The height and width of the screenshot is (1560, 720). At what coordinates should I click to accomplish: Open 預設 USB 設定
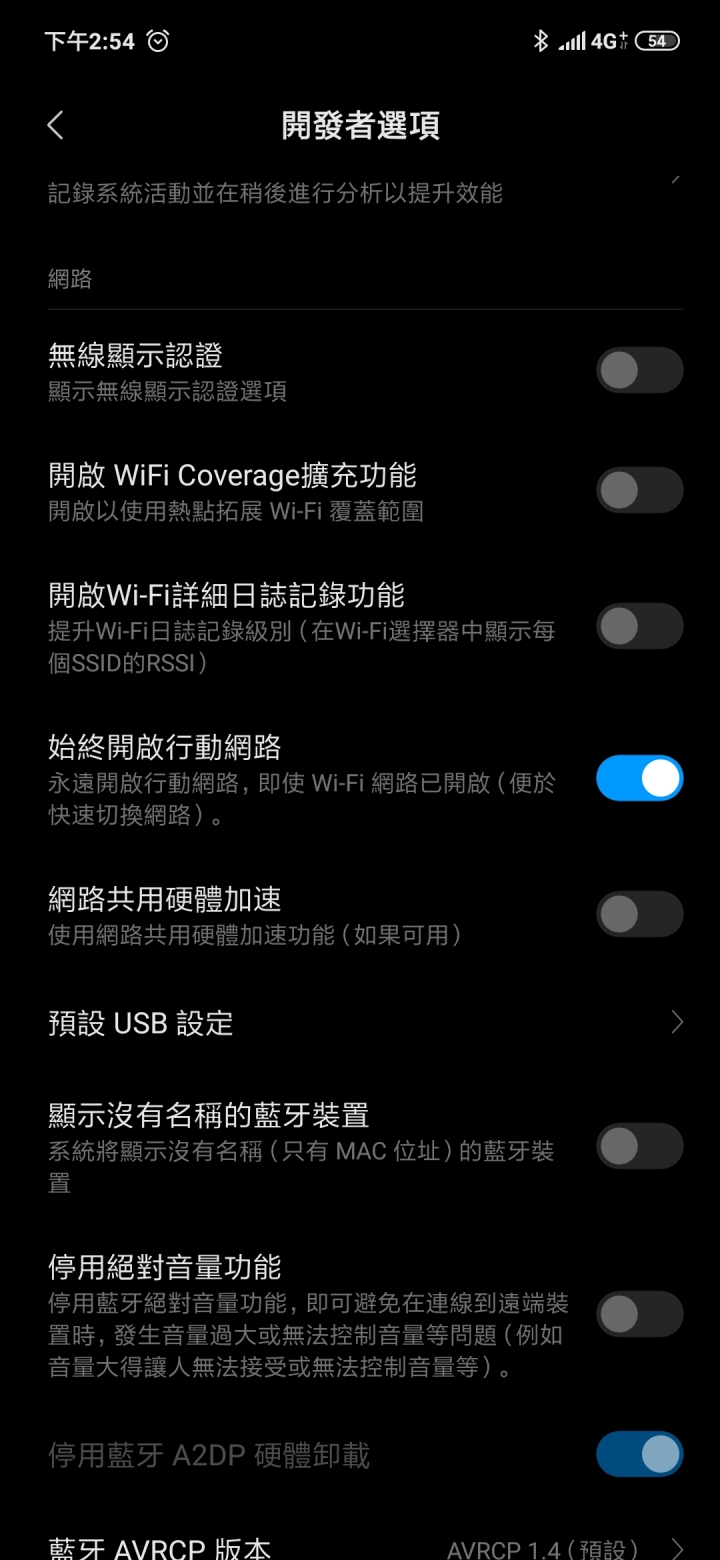click(x=360, y=1022)
